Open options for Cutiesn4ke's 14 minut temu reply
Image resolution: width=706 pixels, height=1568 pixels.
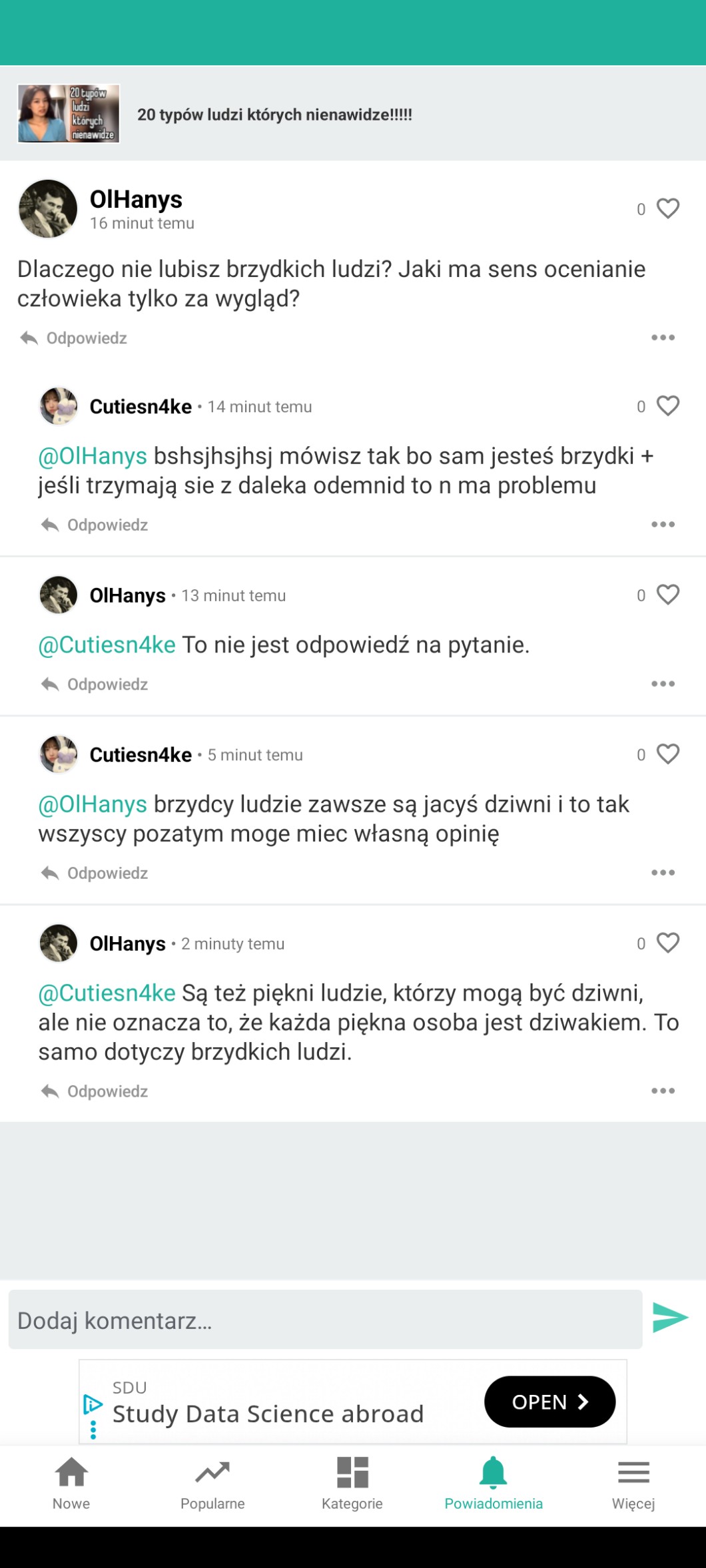click(x=663, y=525)
